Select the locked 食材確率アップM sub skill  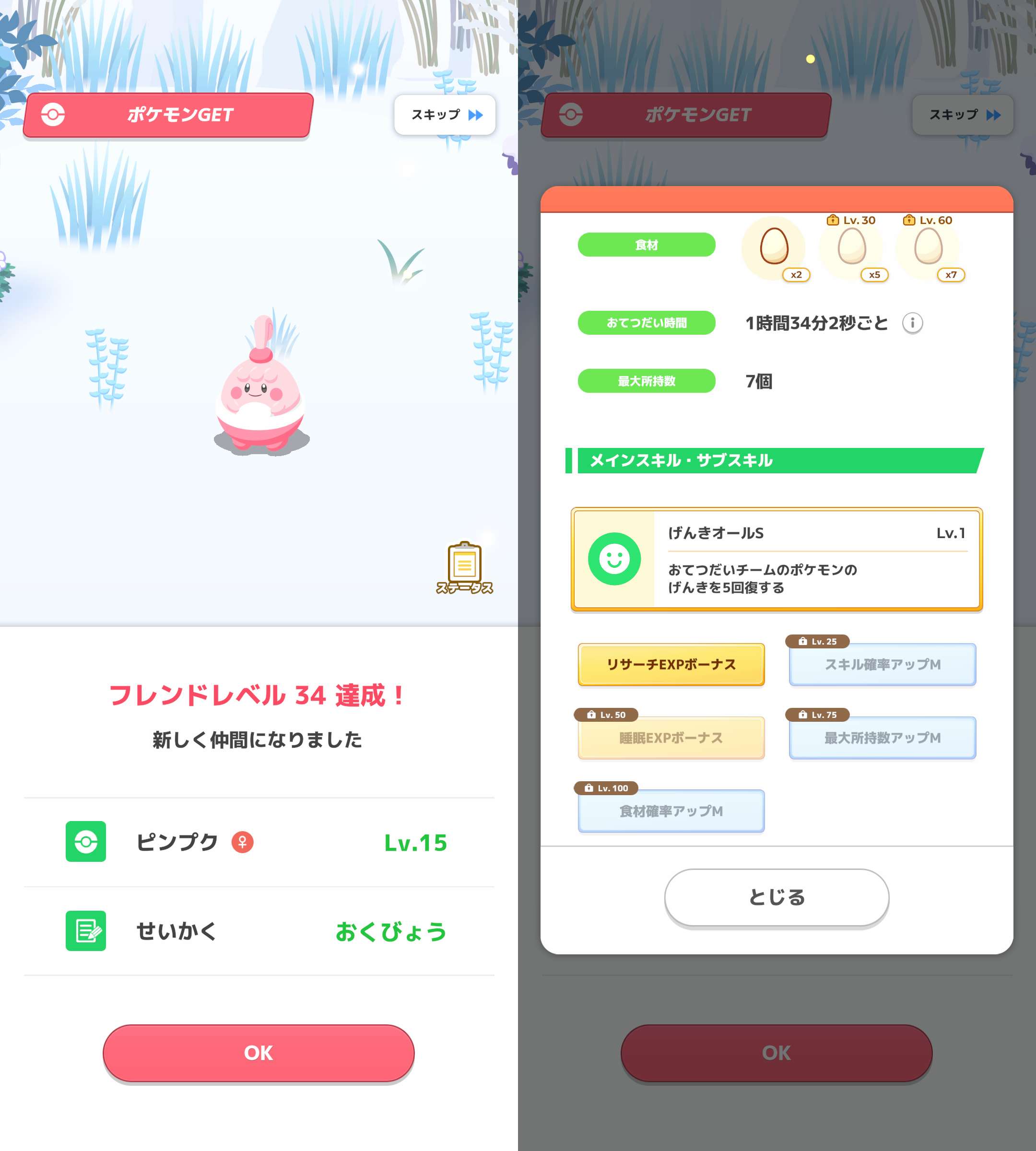[x=671, y=811]
